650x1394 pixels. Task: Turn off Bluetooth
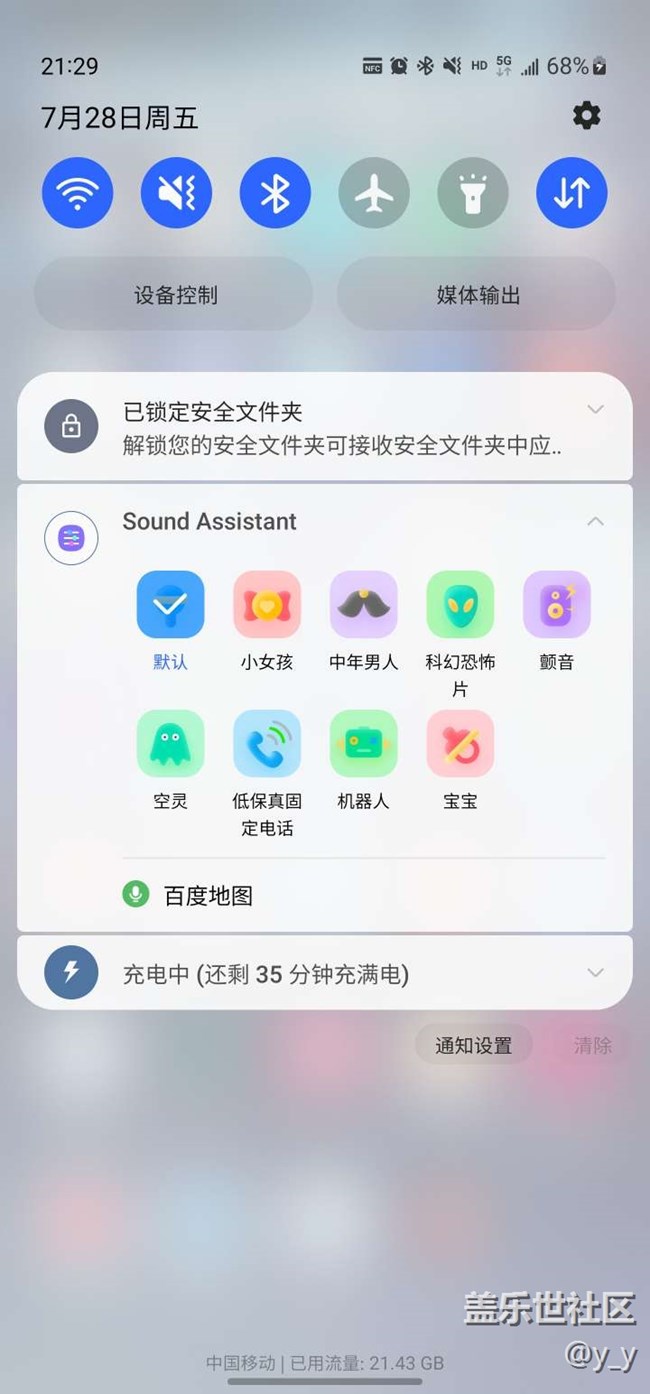pos(275,193)
